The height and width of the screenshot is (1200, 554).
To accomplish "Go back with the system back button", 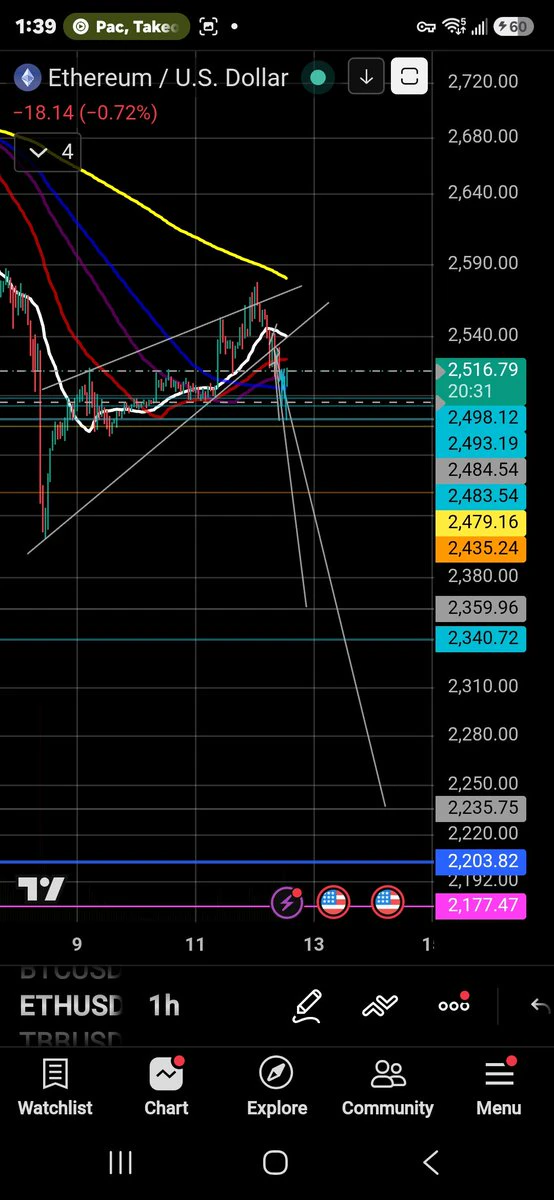I will [x=431, y=1162].
